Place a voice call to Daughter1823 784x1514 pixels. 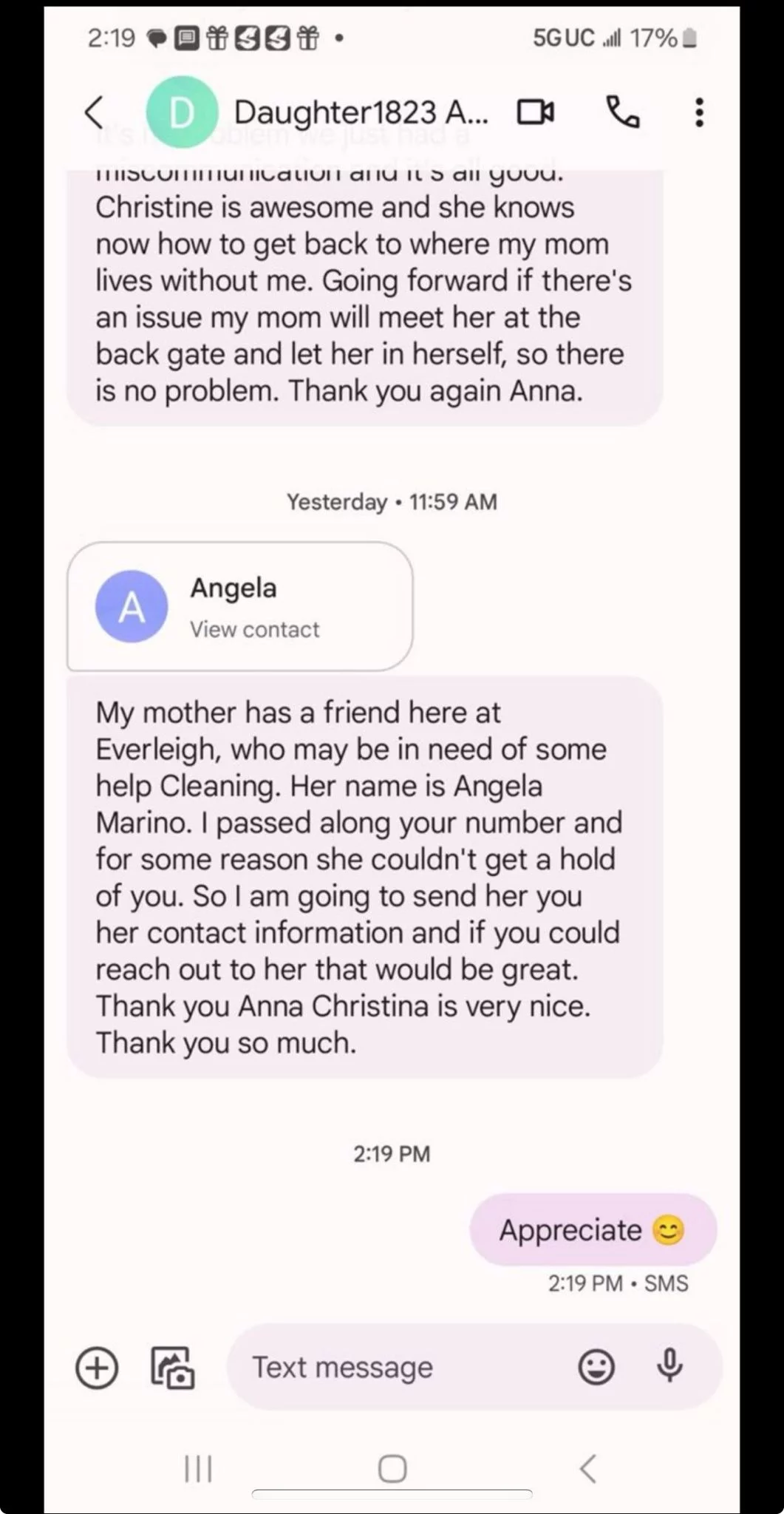click(623, 112)
